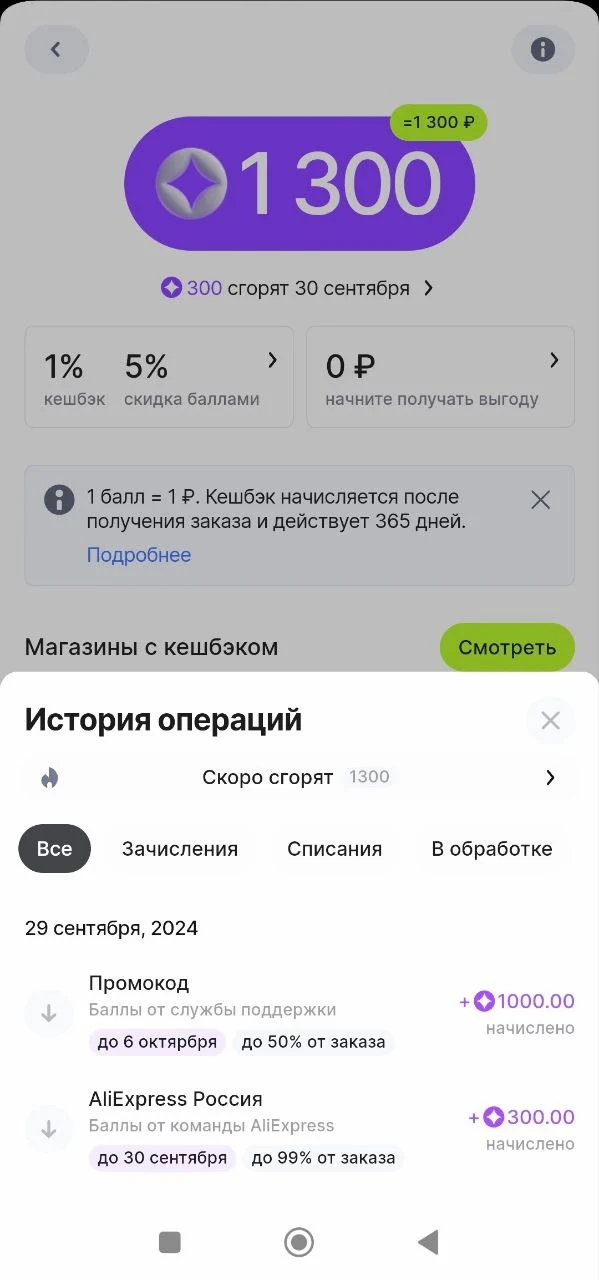
Task: Close the История операций sheet
Action: pos(550,720)
